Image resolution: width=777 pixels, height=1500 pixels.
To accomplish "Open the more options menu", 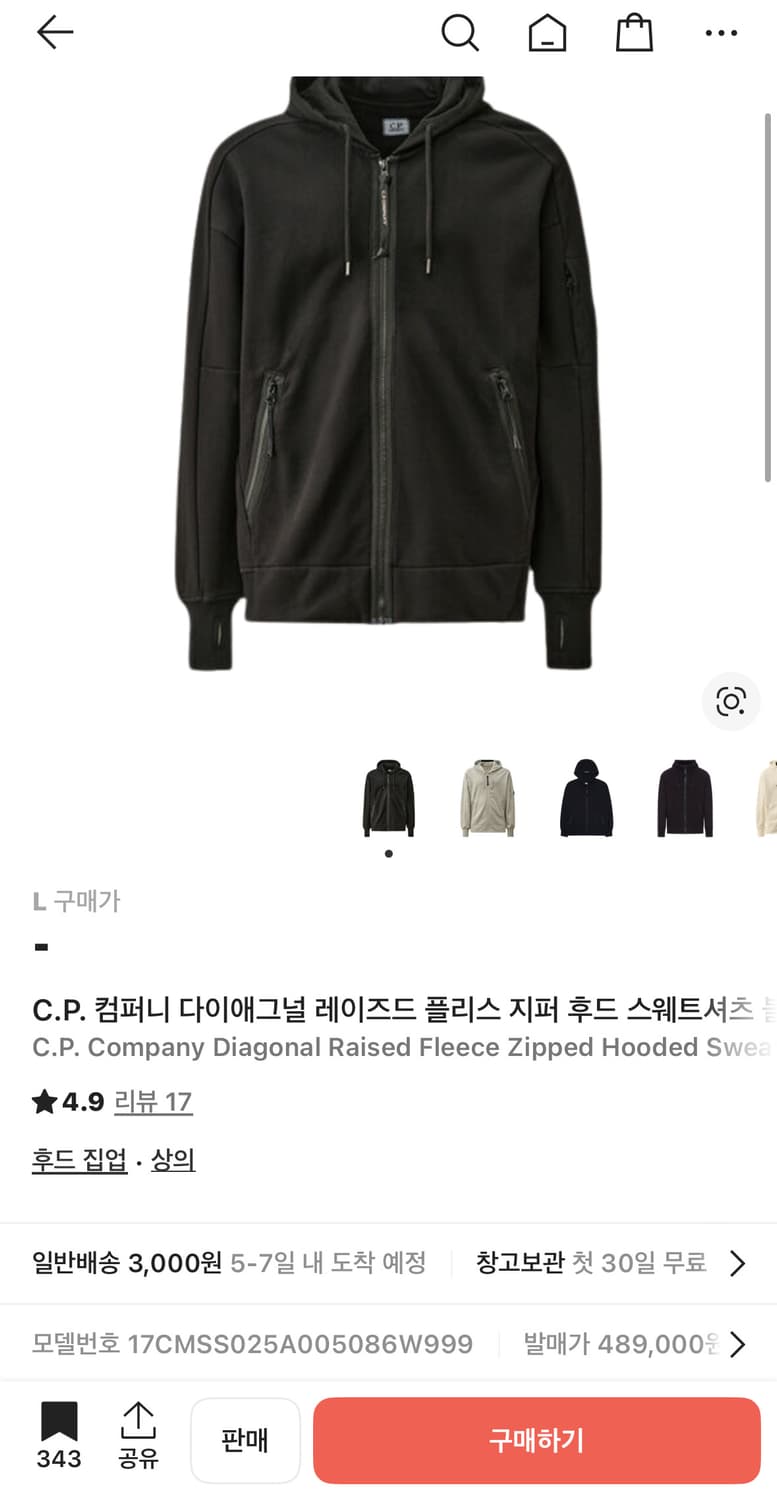I will [721, 32].
